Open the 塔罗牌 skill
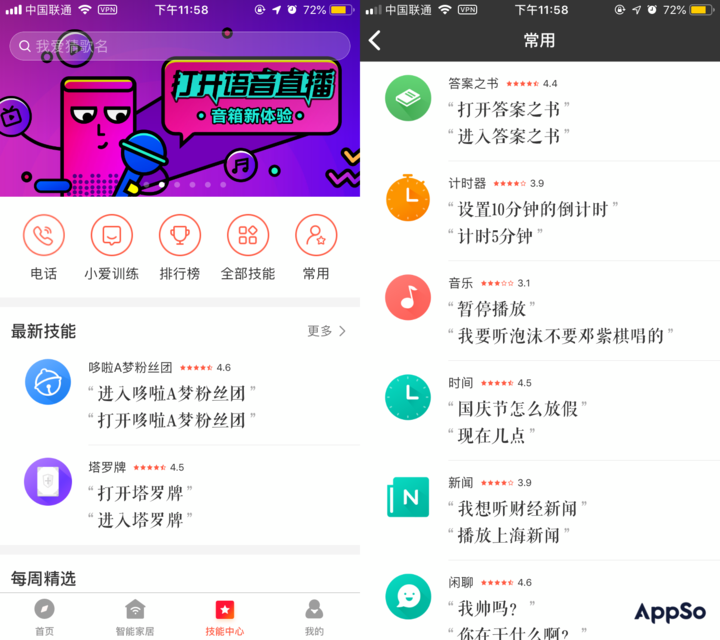 [x=180, y=494]
